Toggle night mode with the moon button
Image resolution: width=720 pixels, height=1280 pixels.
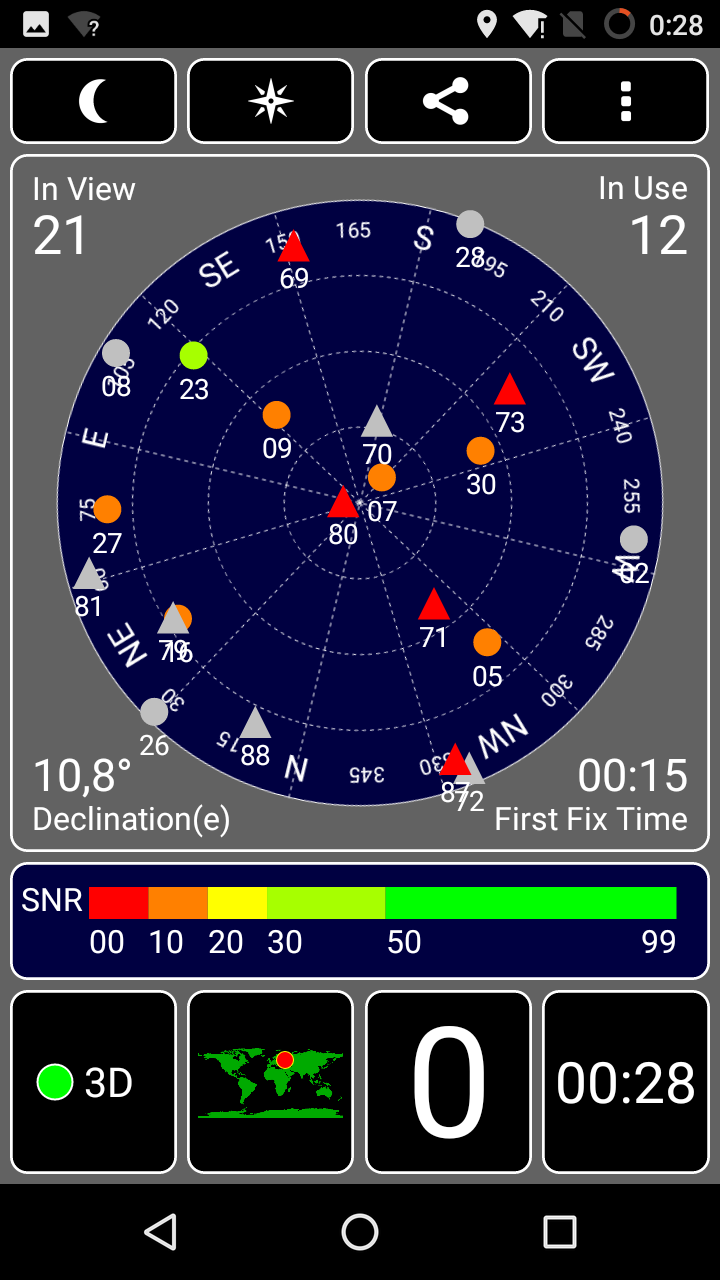(94, 101)
